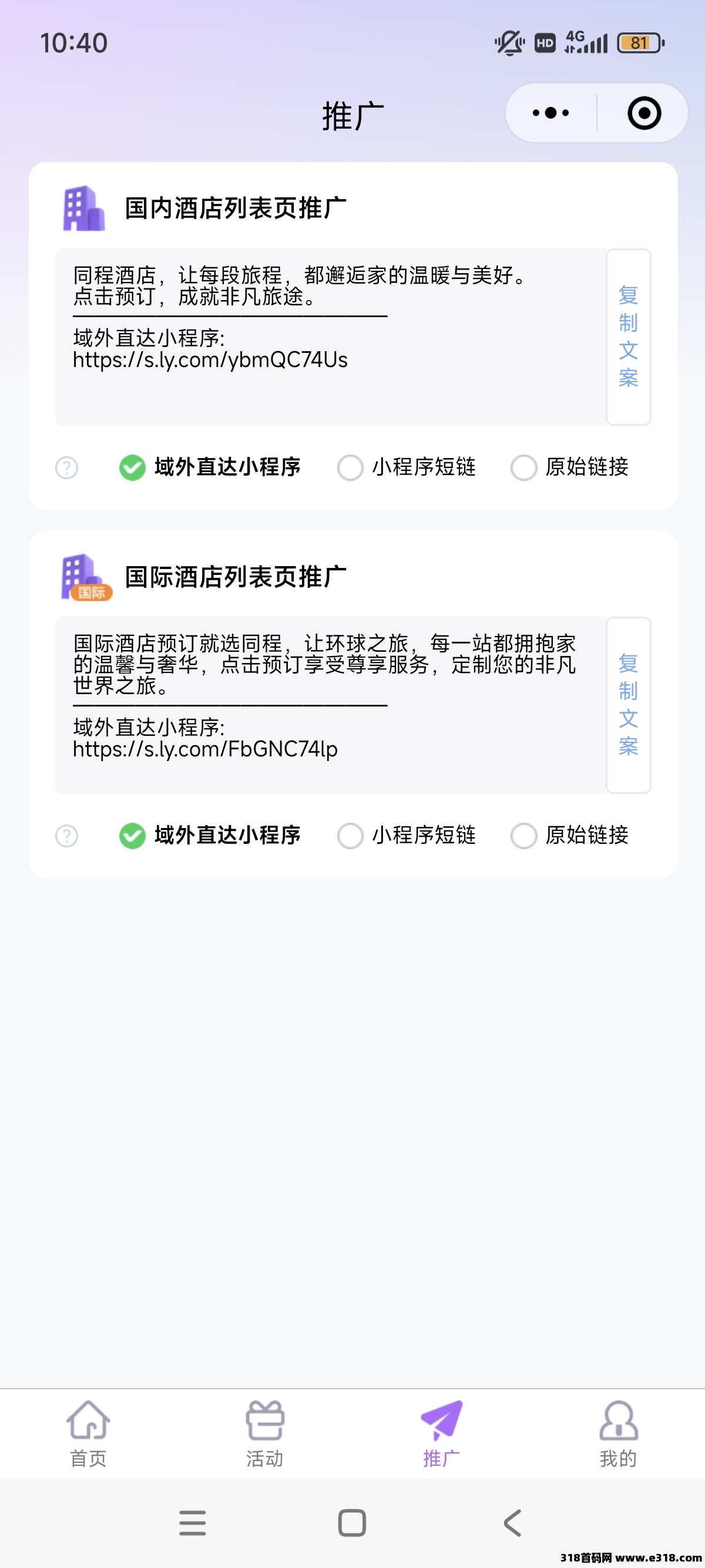
Task: Close the mini program via the circle icon
Action: (643, 113)
